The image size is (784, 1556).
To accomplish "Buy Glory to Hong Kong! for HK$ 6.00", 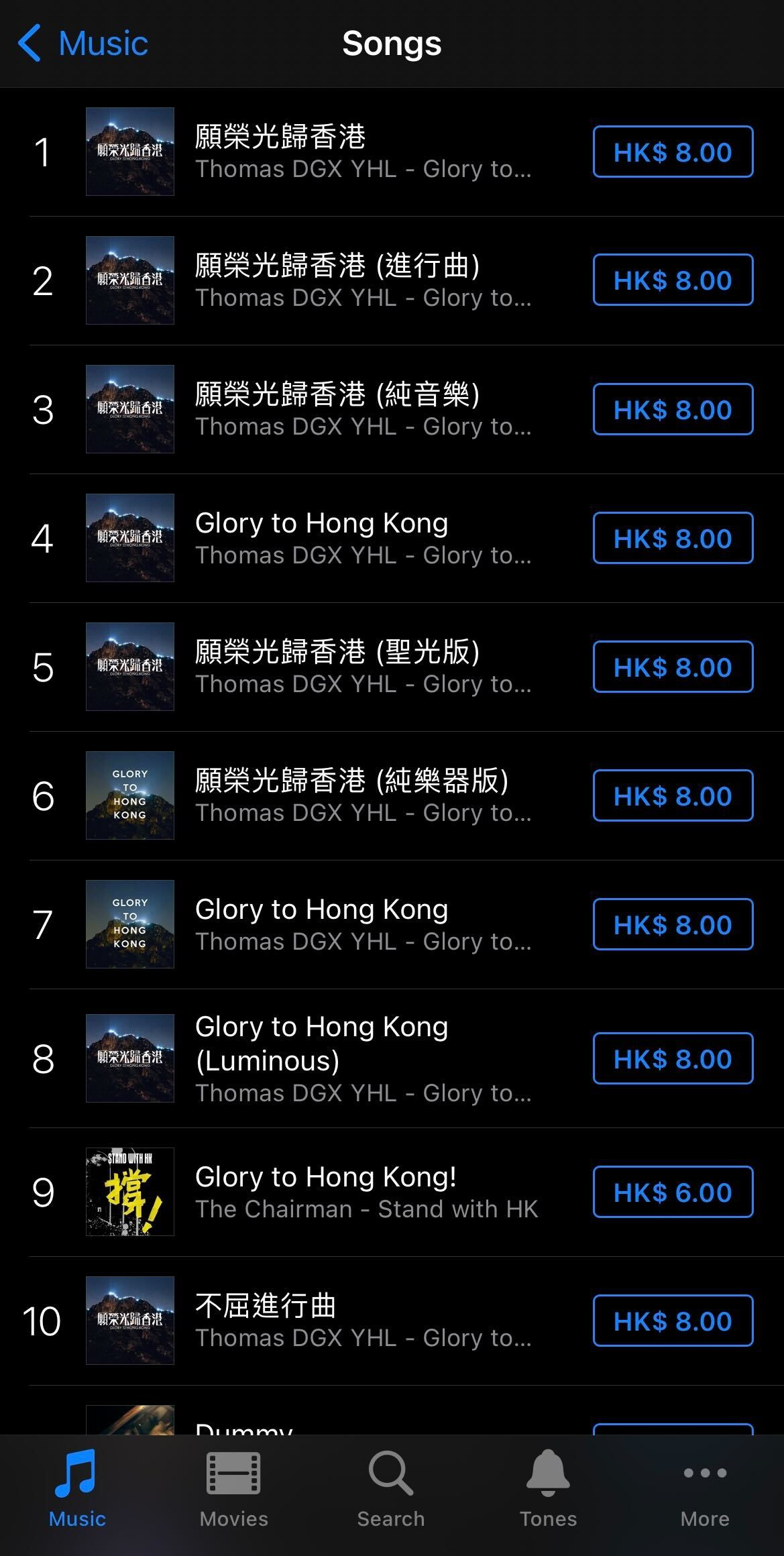I will pos(672,1192).
